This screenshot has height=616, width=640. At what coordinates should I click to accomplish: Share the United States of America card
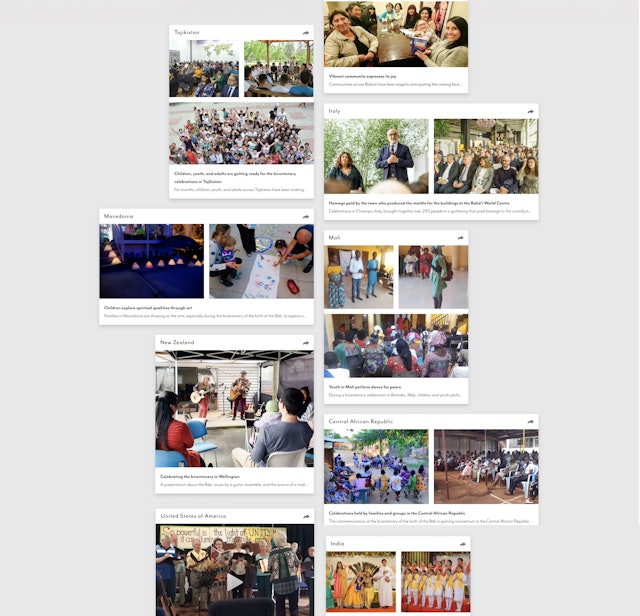pyautogui.click(x=306, y=516)
